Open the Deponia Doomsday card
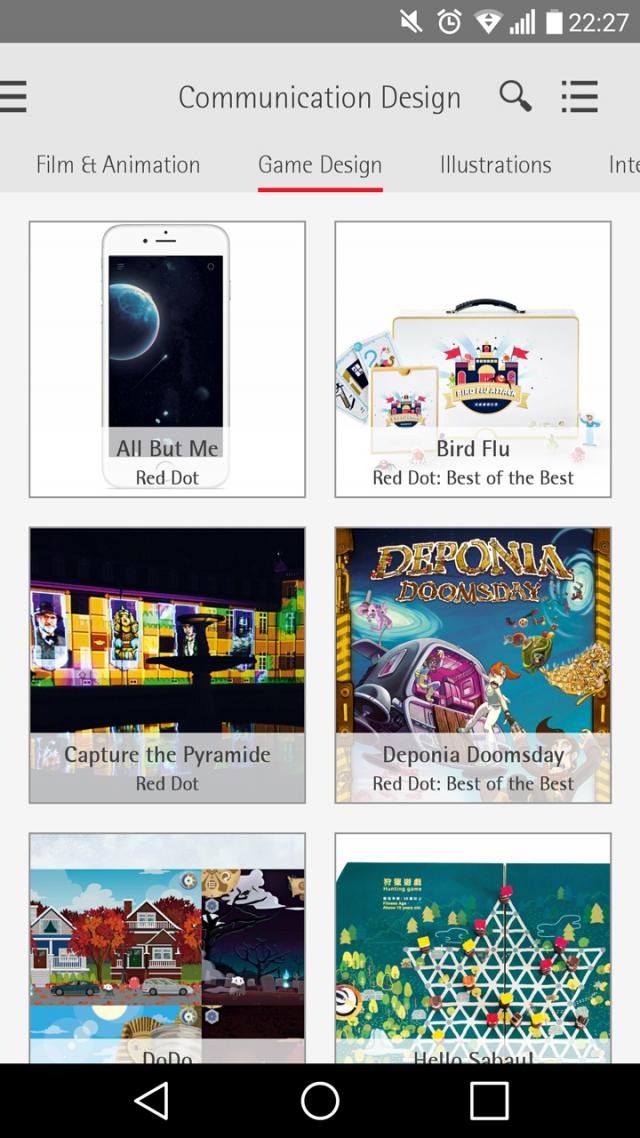Viewport: 640px width, 1138px height. click(x=473, y=665)
